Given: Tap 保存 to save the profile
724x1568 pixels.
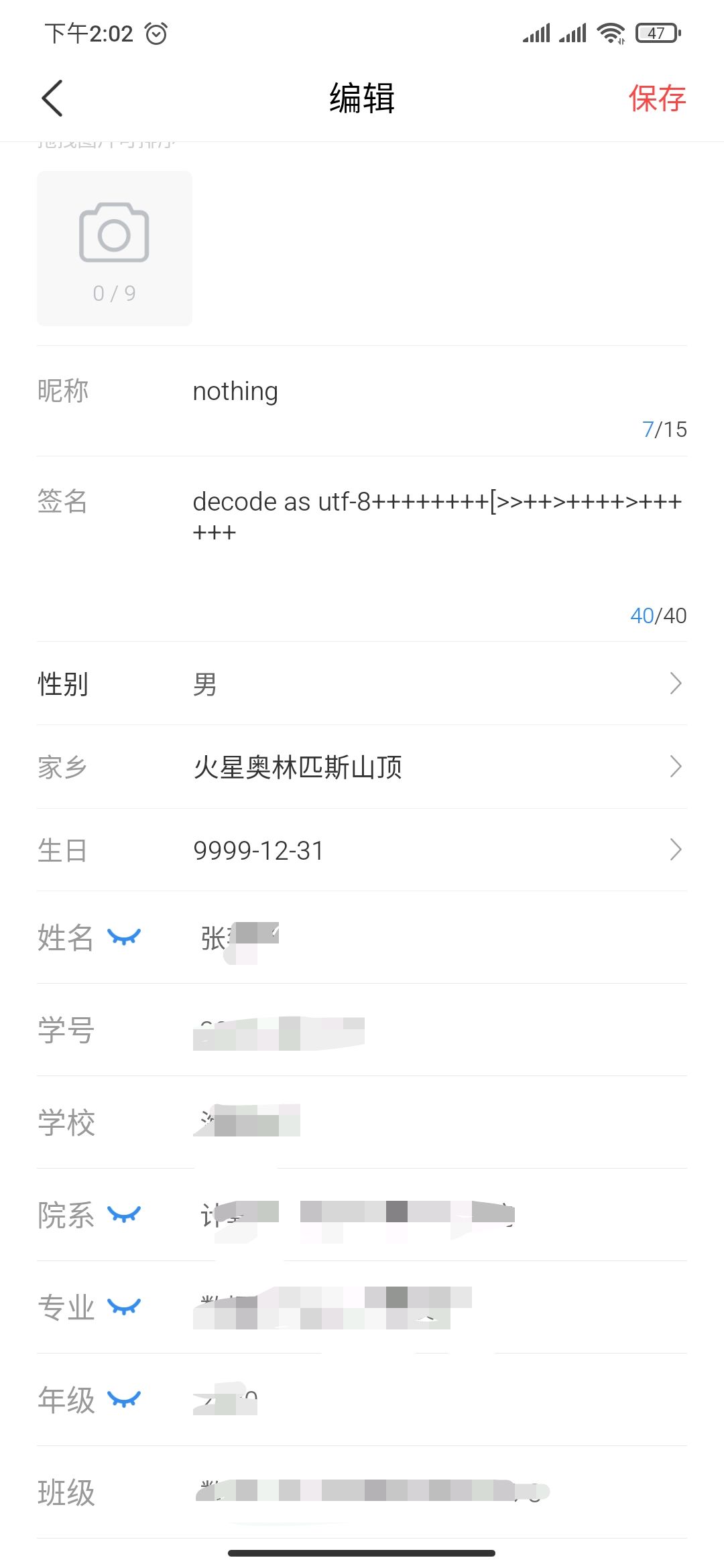Looking at the screenshot, I should (656, 99).
